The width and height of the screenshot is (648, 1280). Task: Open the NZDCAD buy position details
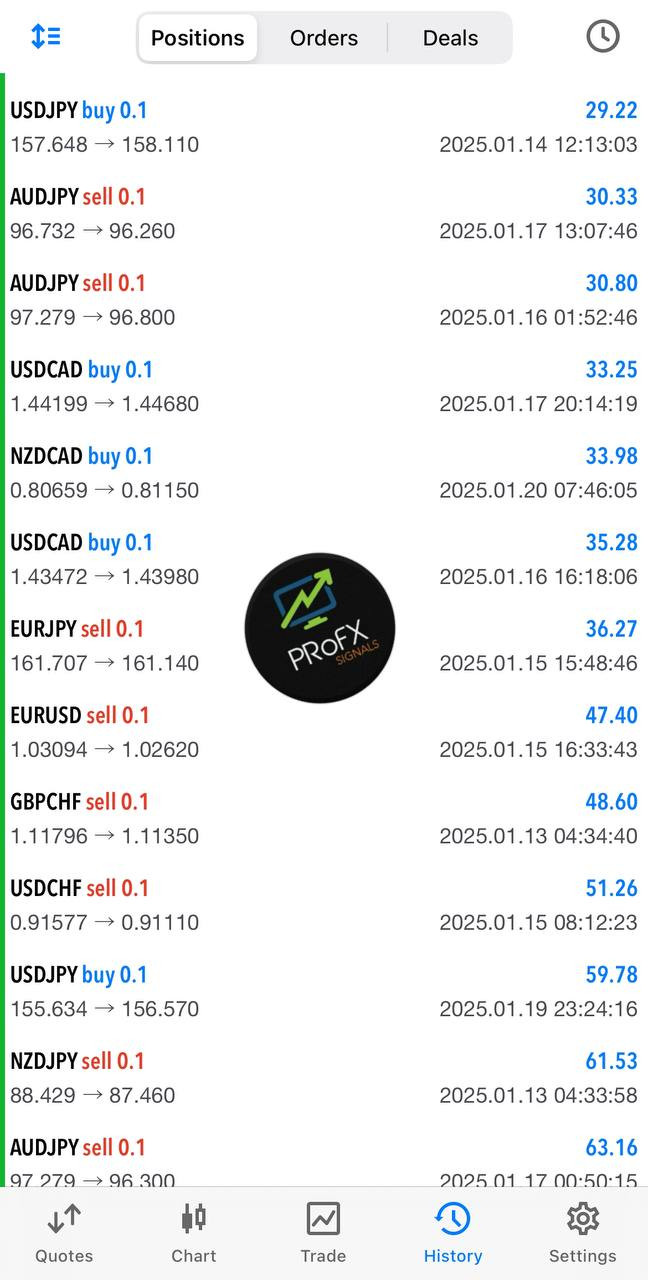324,473
